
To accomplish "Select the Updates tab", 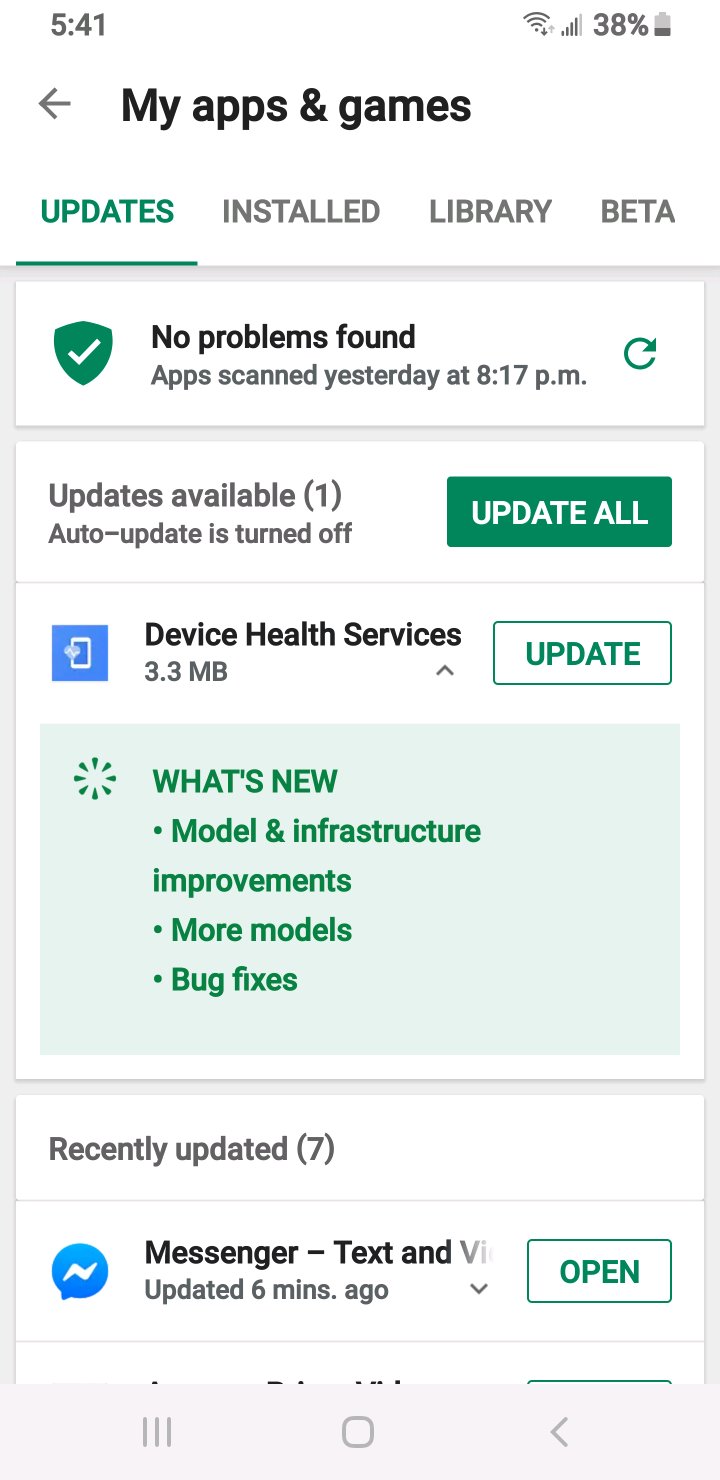I will coord(107,212).
